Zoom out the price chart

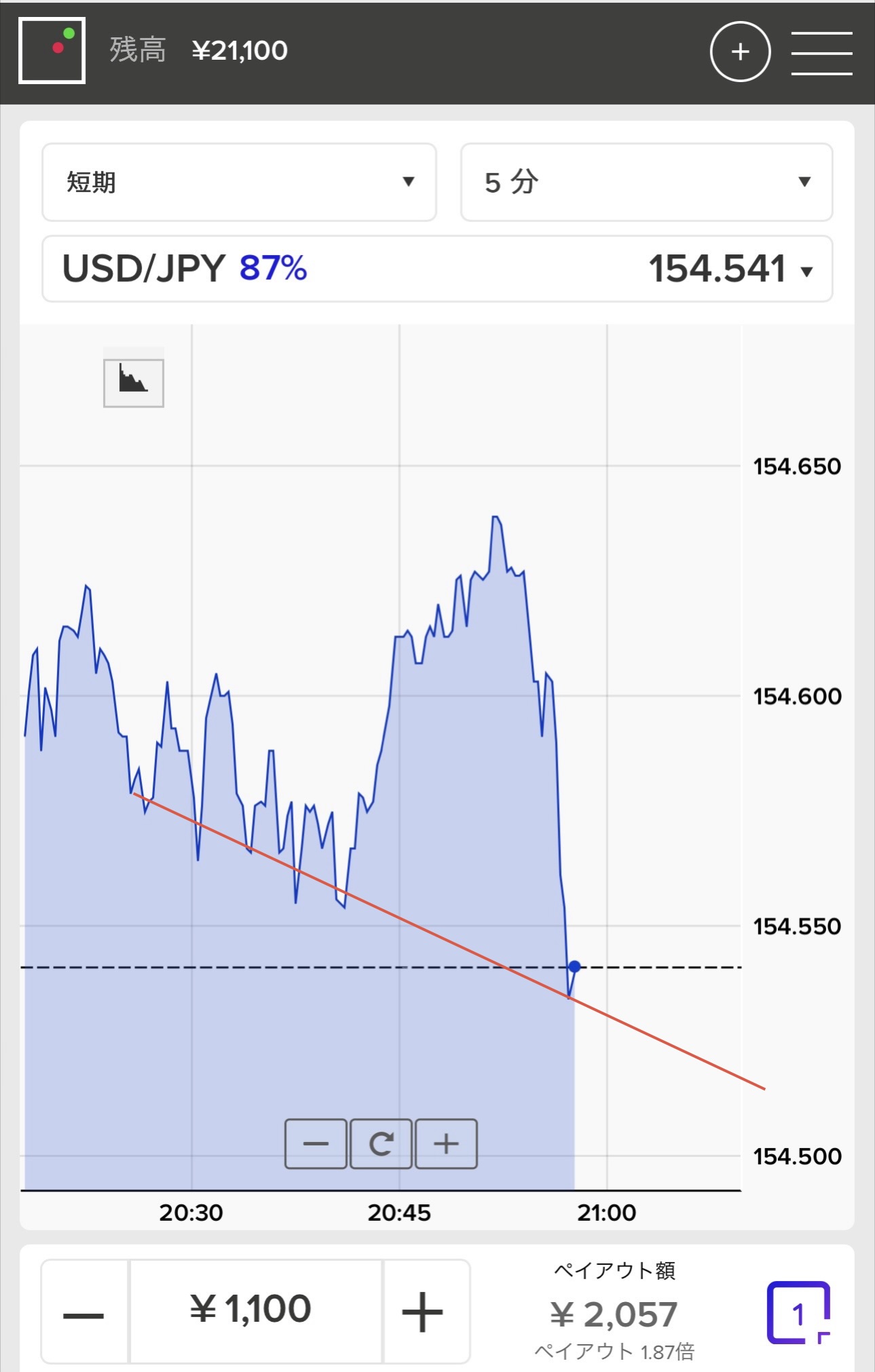316,1144
